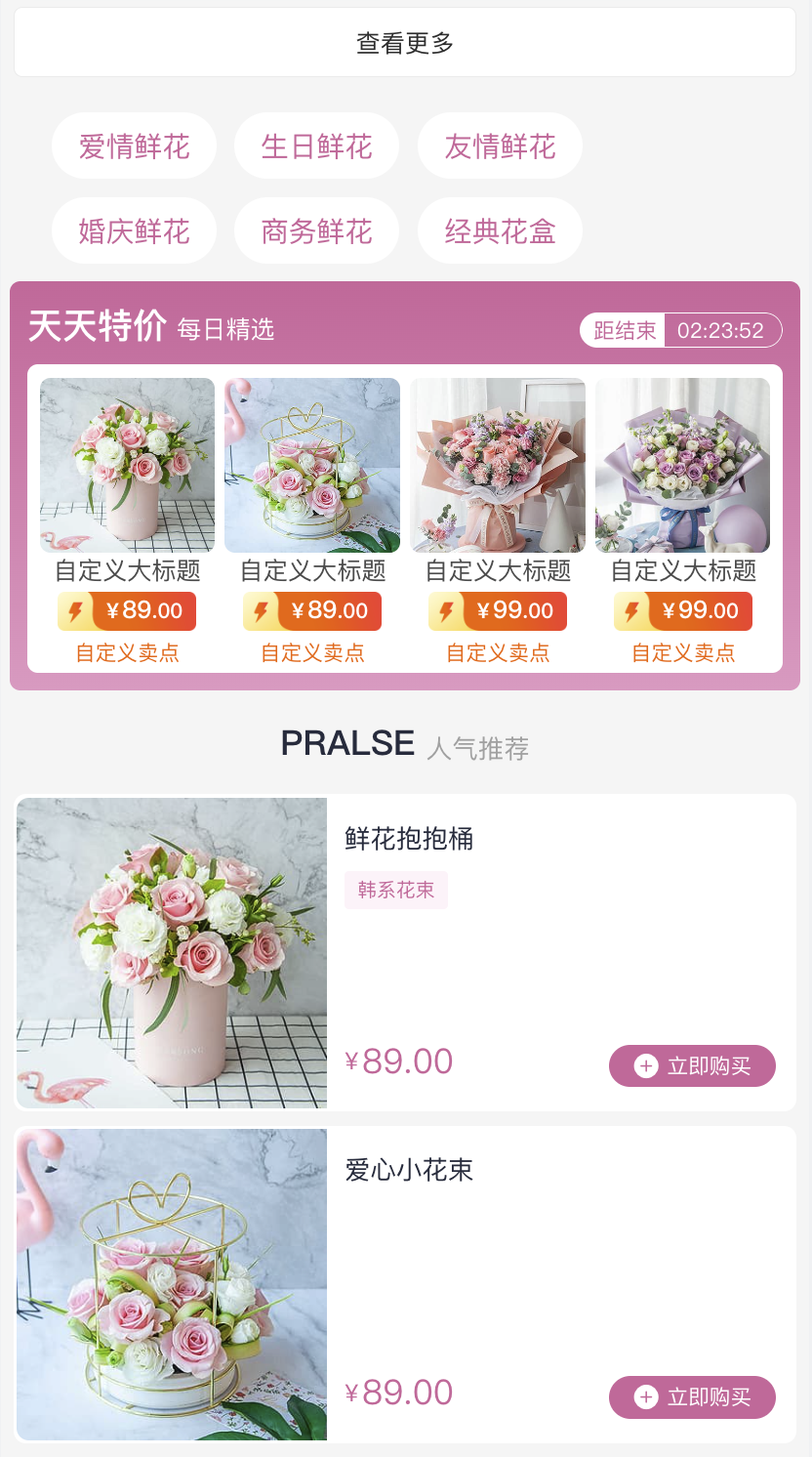Choose the 友情鲜花 category chip

point(500,146)
